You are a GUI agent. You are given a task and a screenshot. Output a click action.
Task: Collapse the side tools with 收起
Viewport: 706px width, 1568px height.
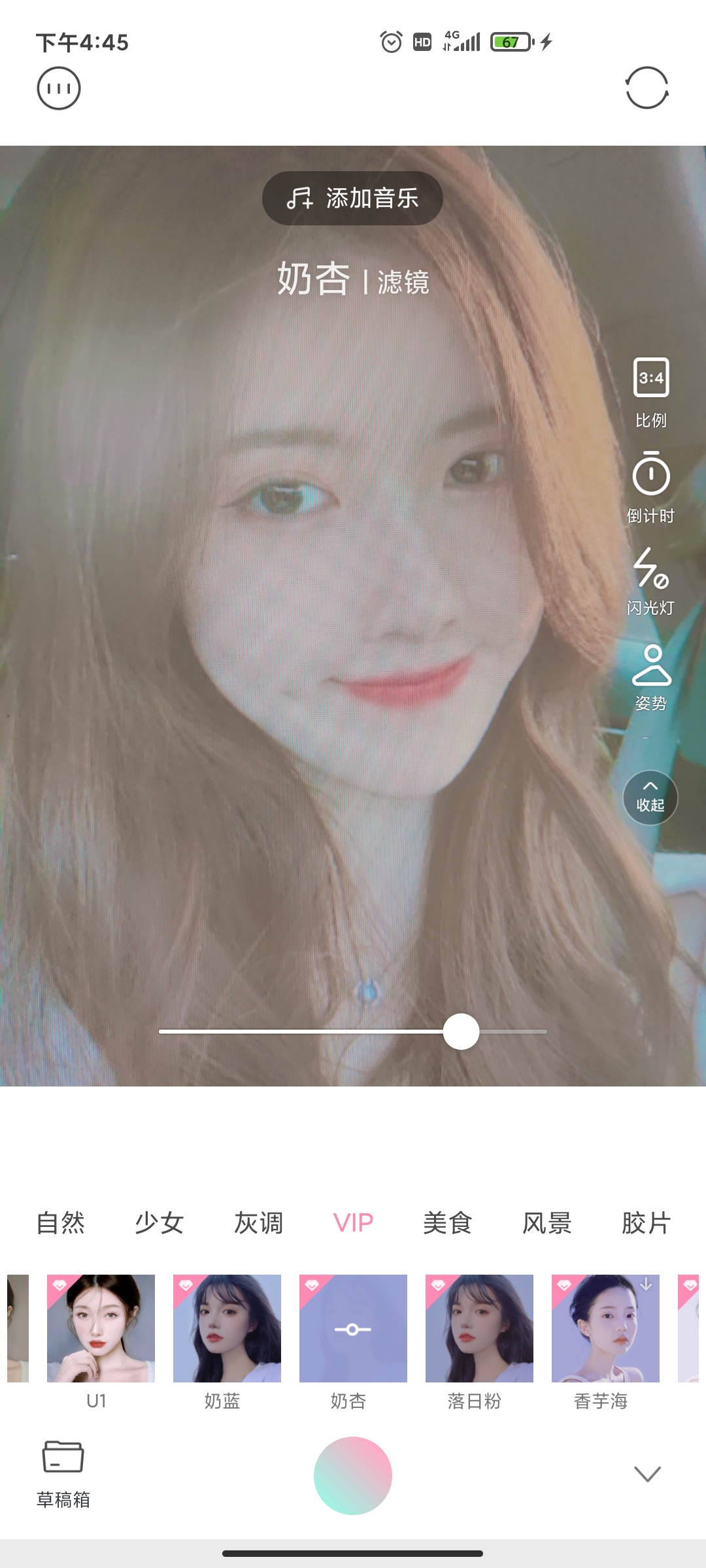tap(650, 797)
